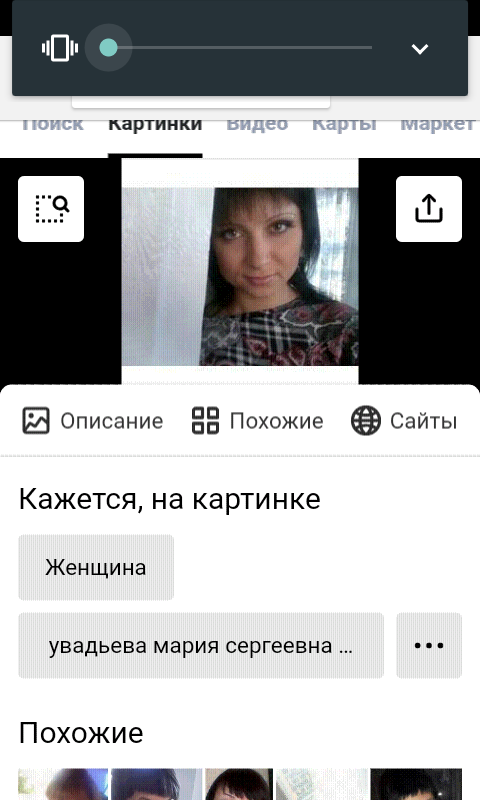Open the crop-to-search image fragment tool

pyautogui.click(x=51, y=209)
